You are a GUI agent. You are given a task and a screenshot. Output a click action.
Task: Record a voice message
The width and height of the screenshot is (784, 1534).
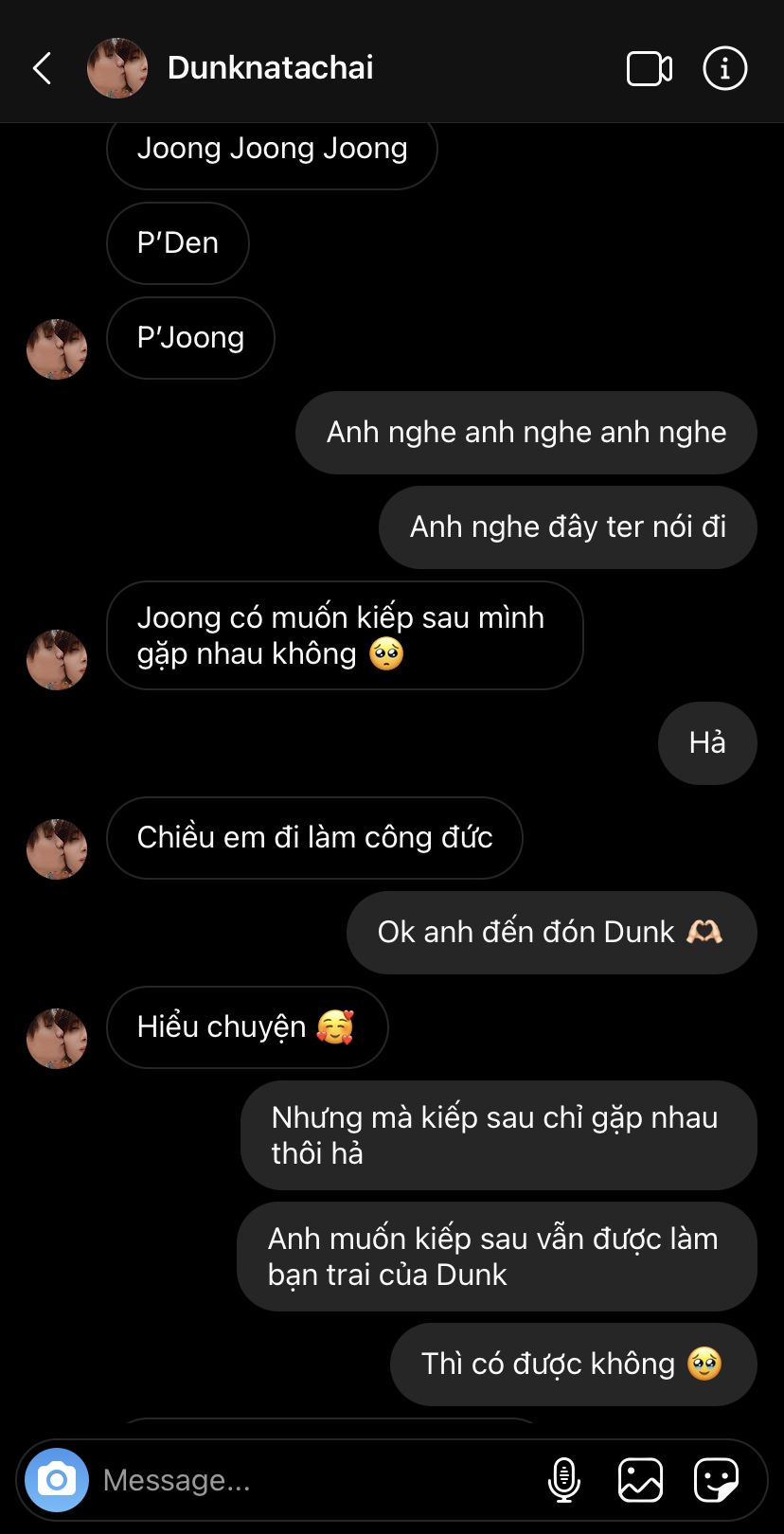click(564, 1479)
